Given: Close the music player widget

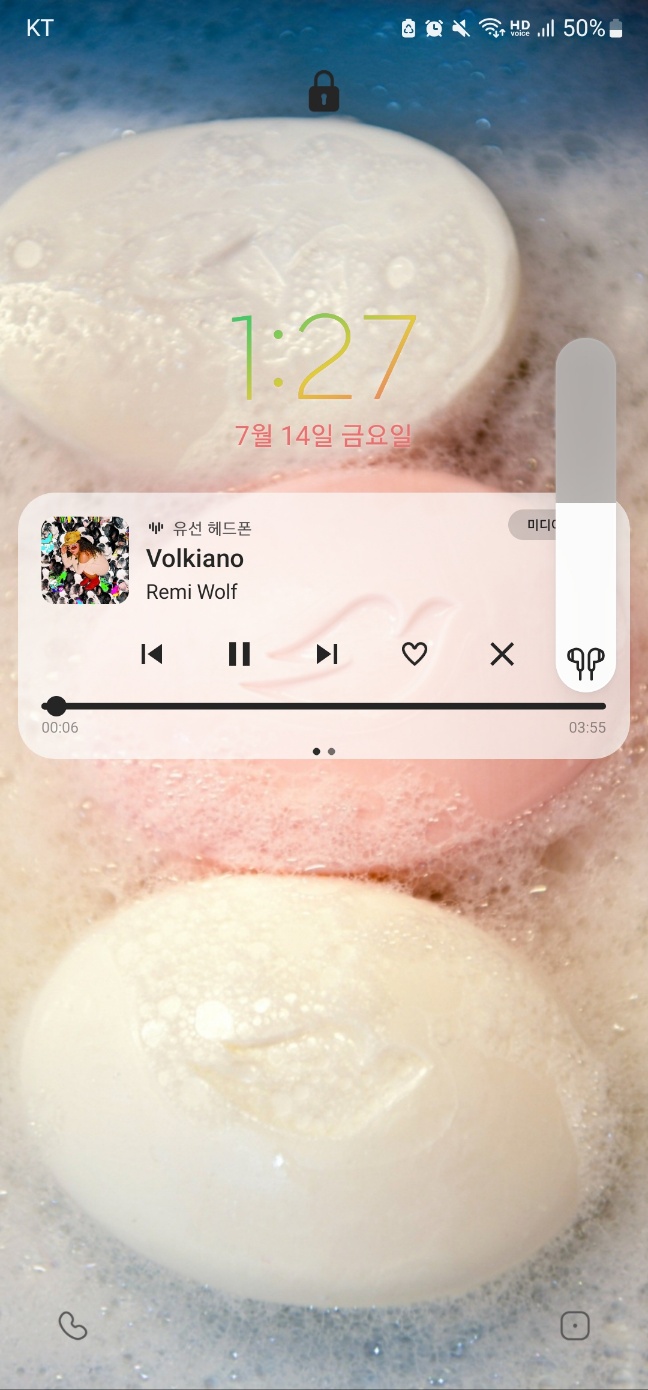Looking at the screenshot, I should click(x=501, y=654).
